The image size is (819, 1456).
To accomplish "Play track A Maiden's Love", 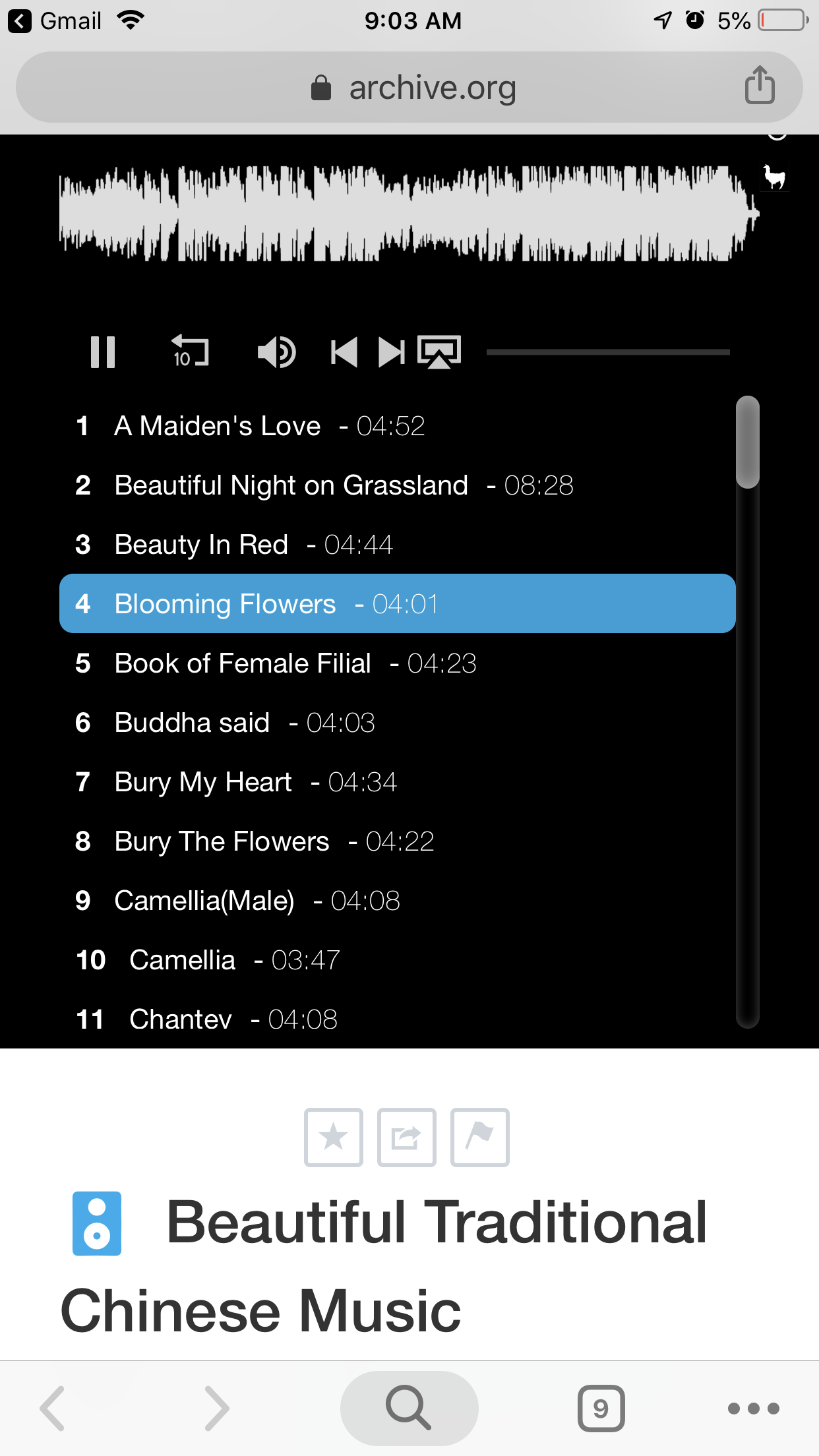I will pyautogui.click(x=397, y=426).
